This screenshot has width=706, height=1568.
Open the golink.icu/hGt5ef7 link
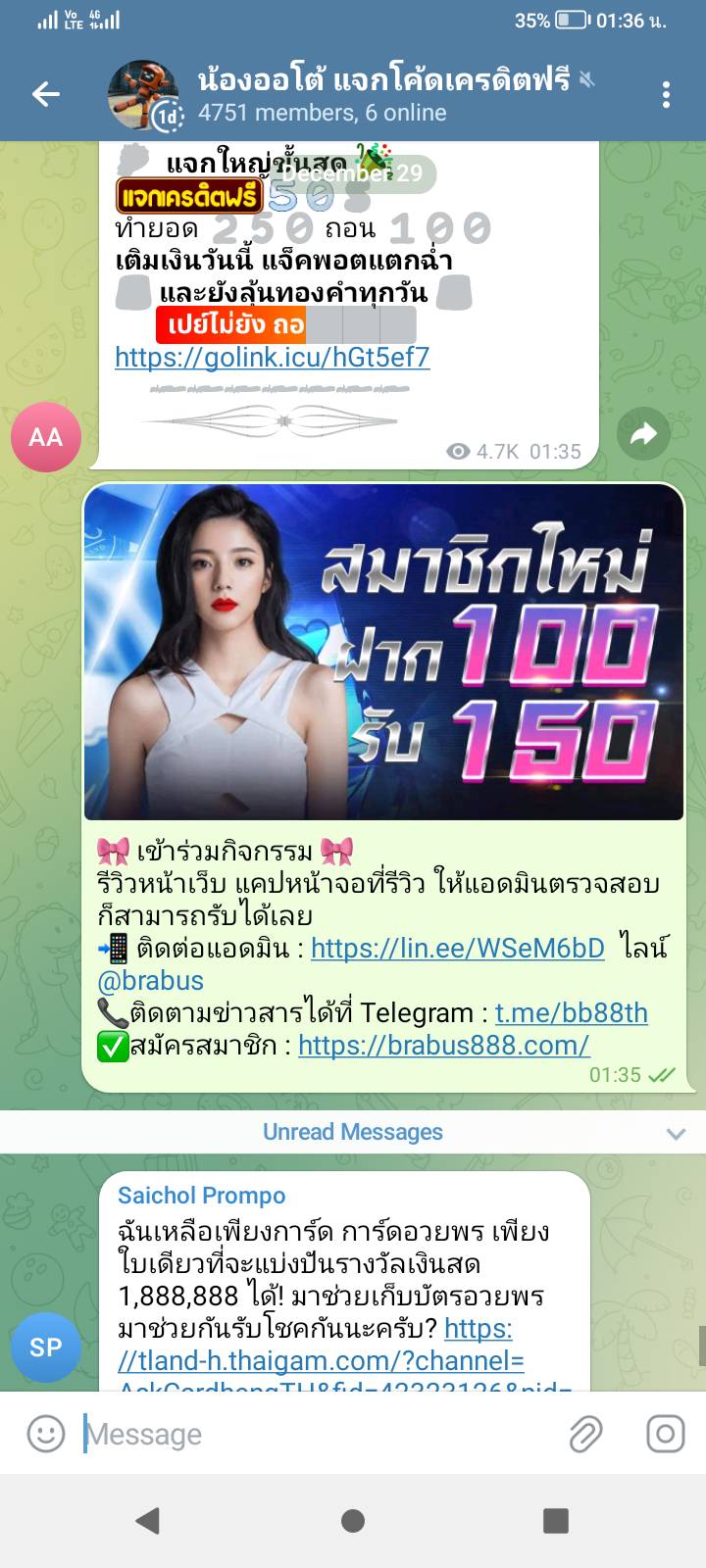pos(272,357)
